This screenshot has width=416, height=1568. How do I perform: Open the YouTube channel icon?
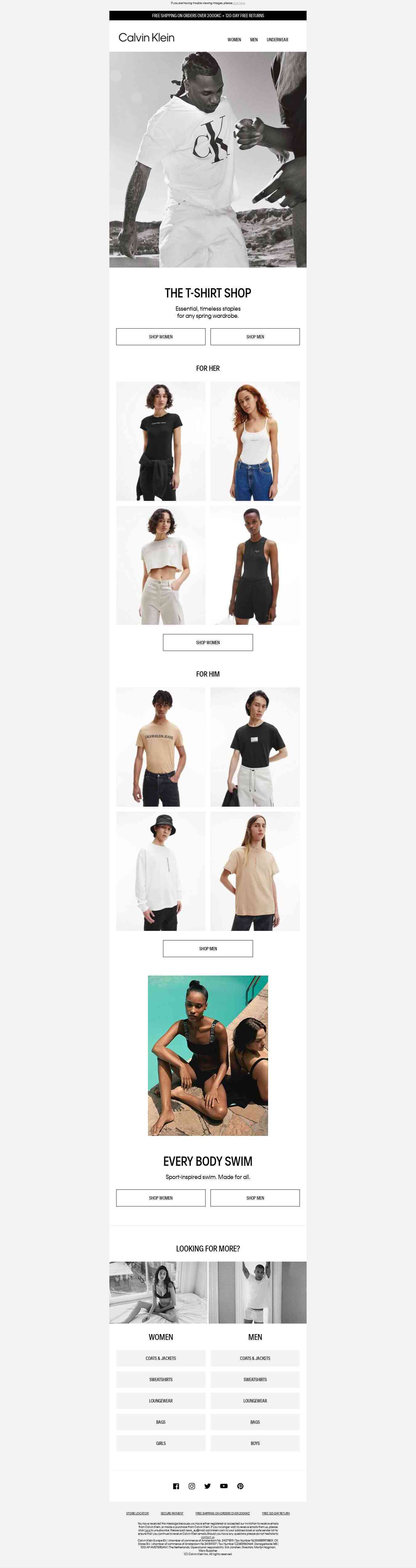click(224, 1486)
